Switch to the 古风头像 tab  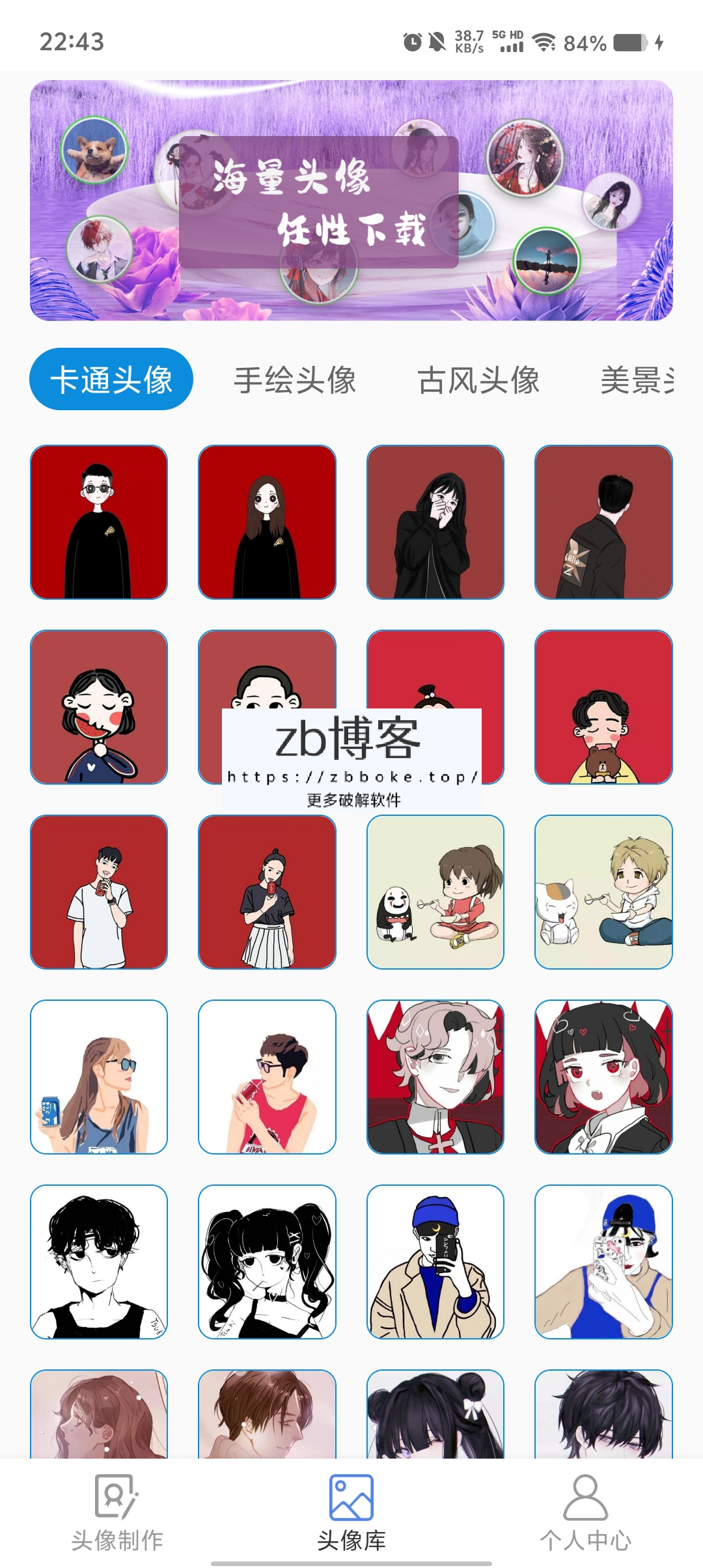pyautogui.click(x=478, y=380)
